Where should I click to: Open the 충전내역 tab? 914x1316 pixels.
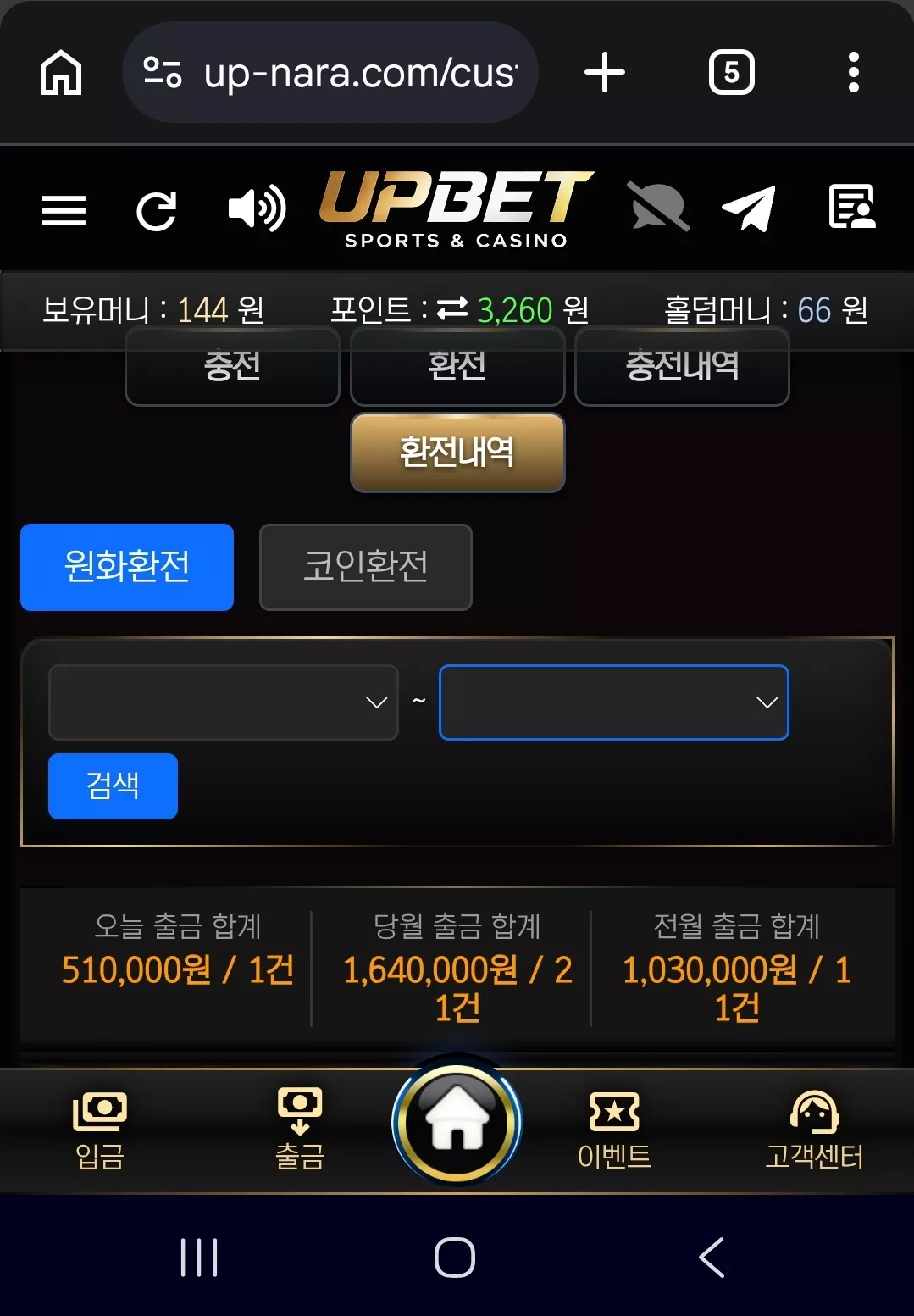click(x=682, y=367)
